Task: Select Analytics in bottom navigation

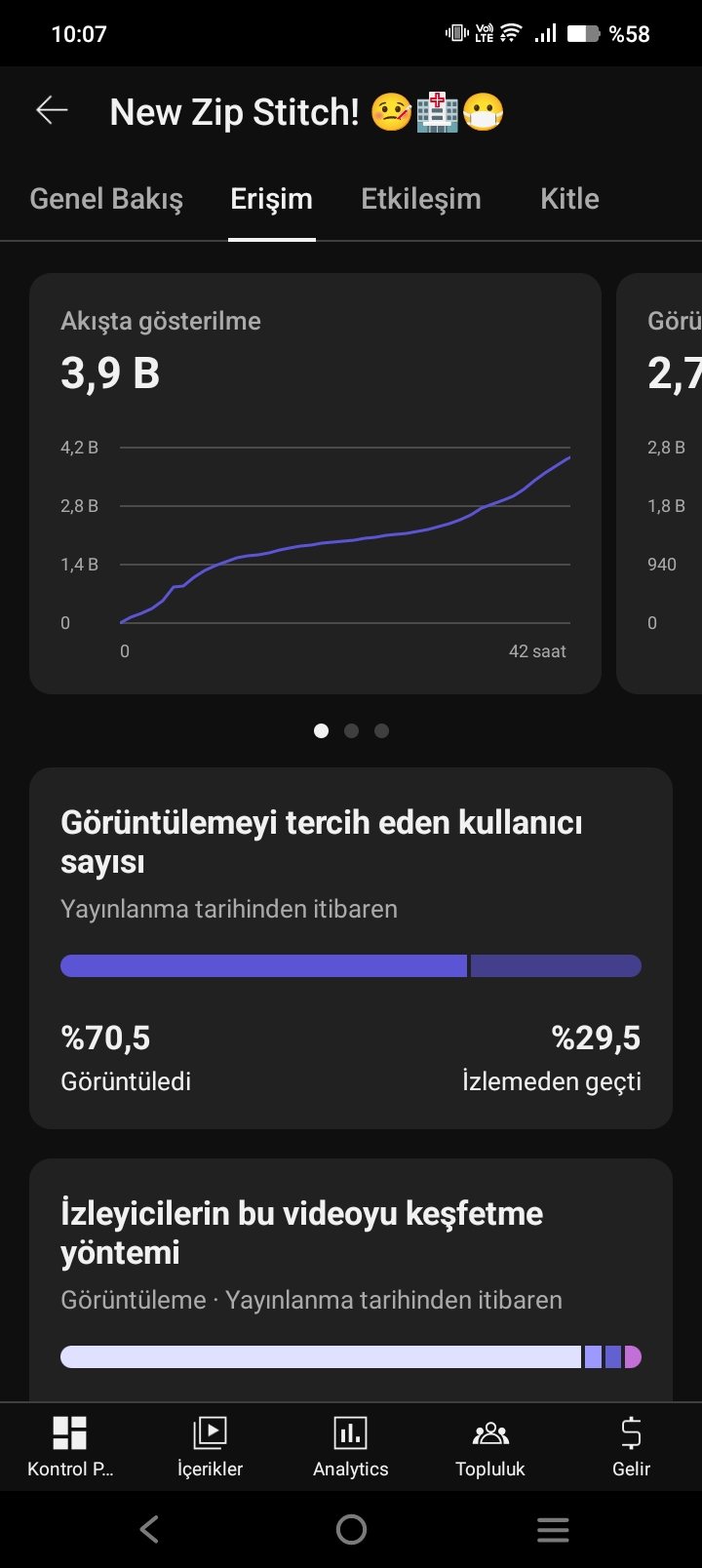Action: coord(351,1447)
